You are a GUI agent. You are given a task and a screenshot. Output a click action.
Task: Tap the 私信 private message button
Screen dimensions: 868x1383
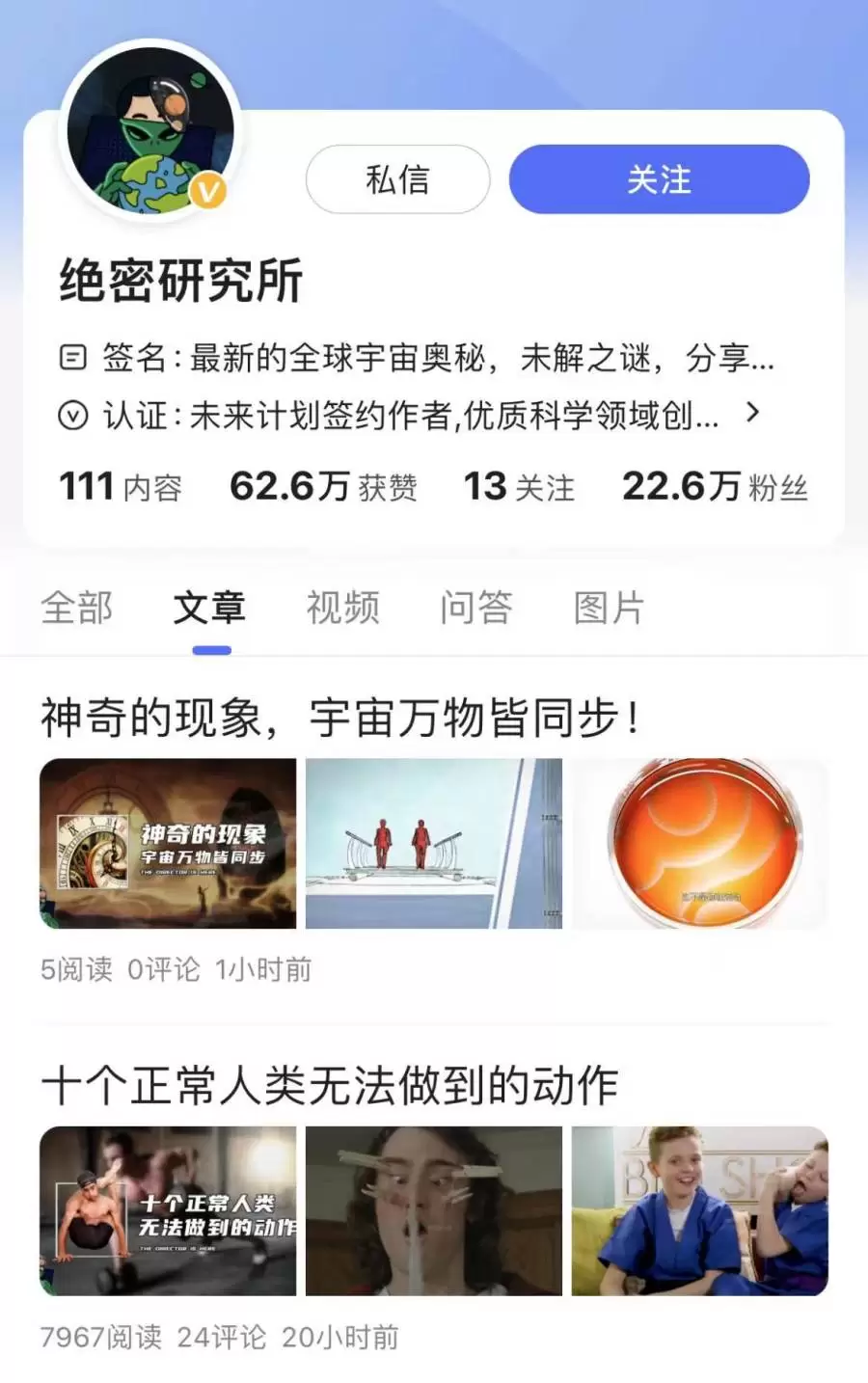click(397, 179)
